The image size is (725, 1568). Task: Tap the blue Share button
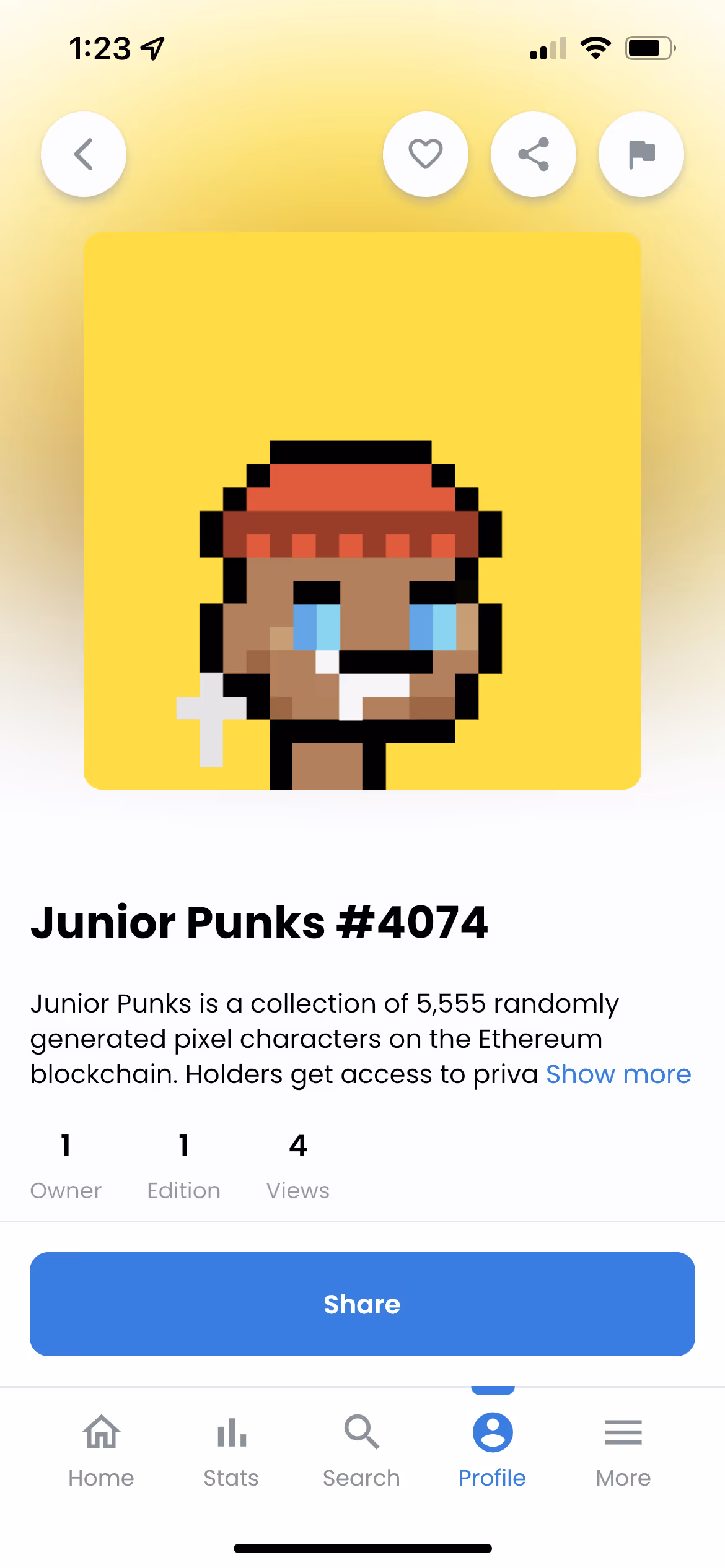pos(362,1304)
